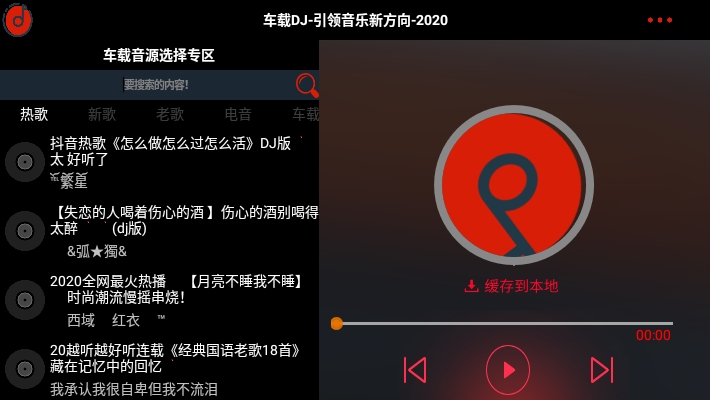Image resolution: width=710 pixels, height=400 pixels.
Task: Switch to the 老歌 tab
Action: (170, 114)
